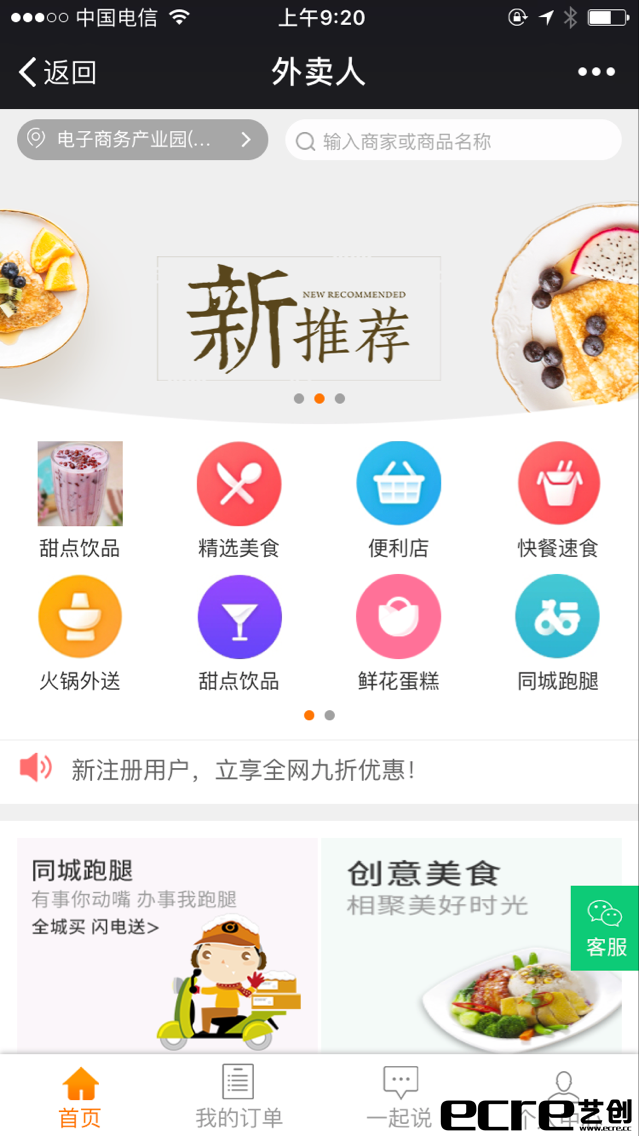Open the 精选美食 category
This screenshot has width=639, height=1136.
[x=239, y=485]
